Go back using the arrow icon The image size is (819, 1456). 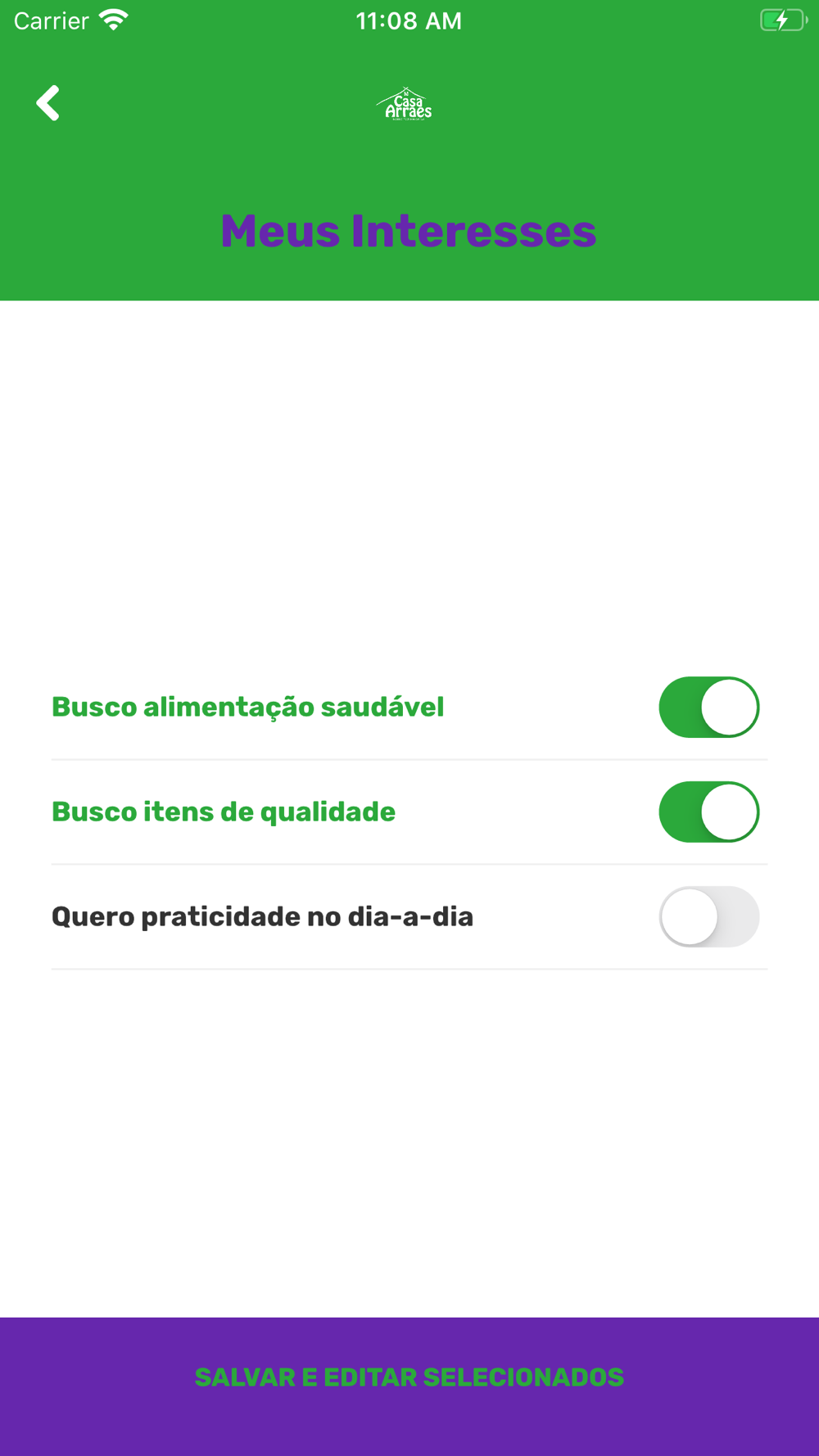(48, 103)
